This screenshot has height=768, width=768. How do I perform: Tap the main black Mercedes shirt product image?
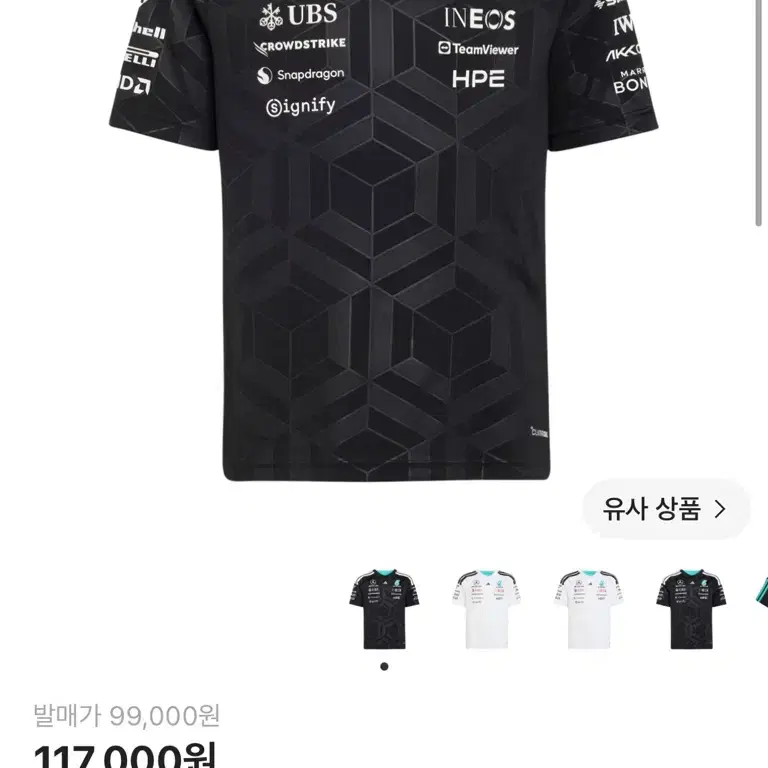pos(384,240)
